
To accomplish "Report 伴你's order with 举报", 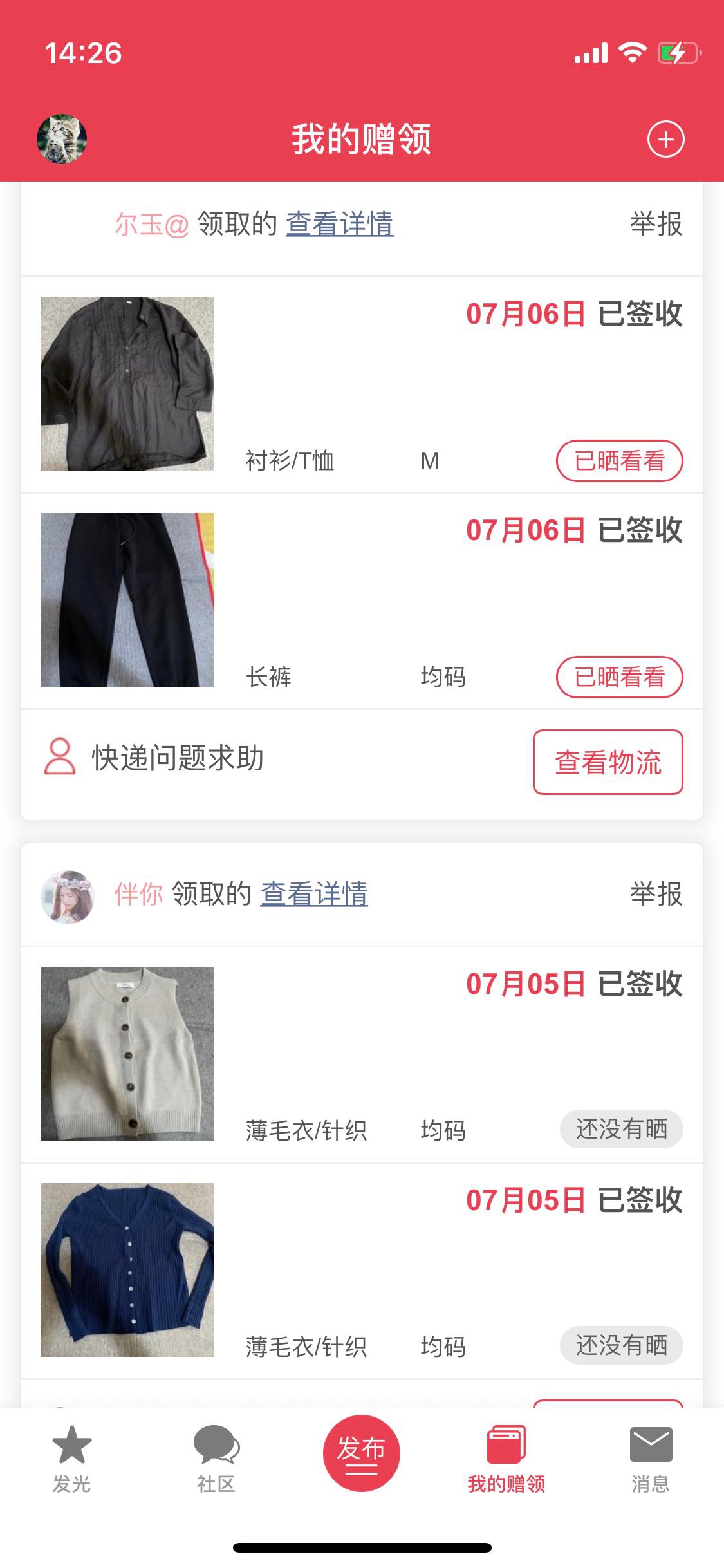I will tap(656, 894).
